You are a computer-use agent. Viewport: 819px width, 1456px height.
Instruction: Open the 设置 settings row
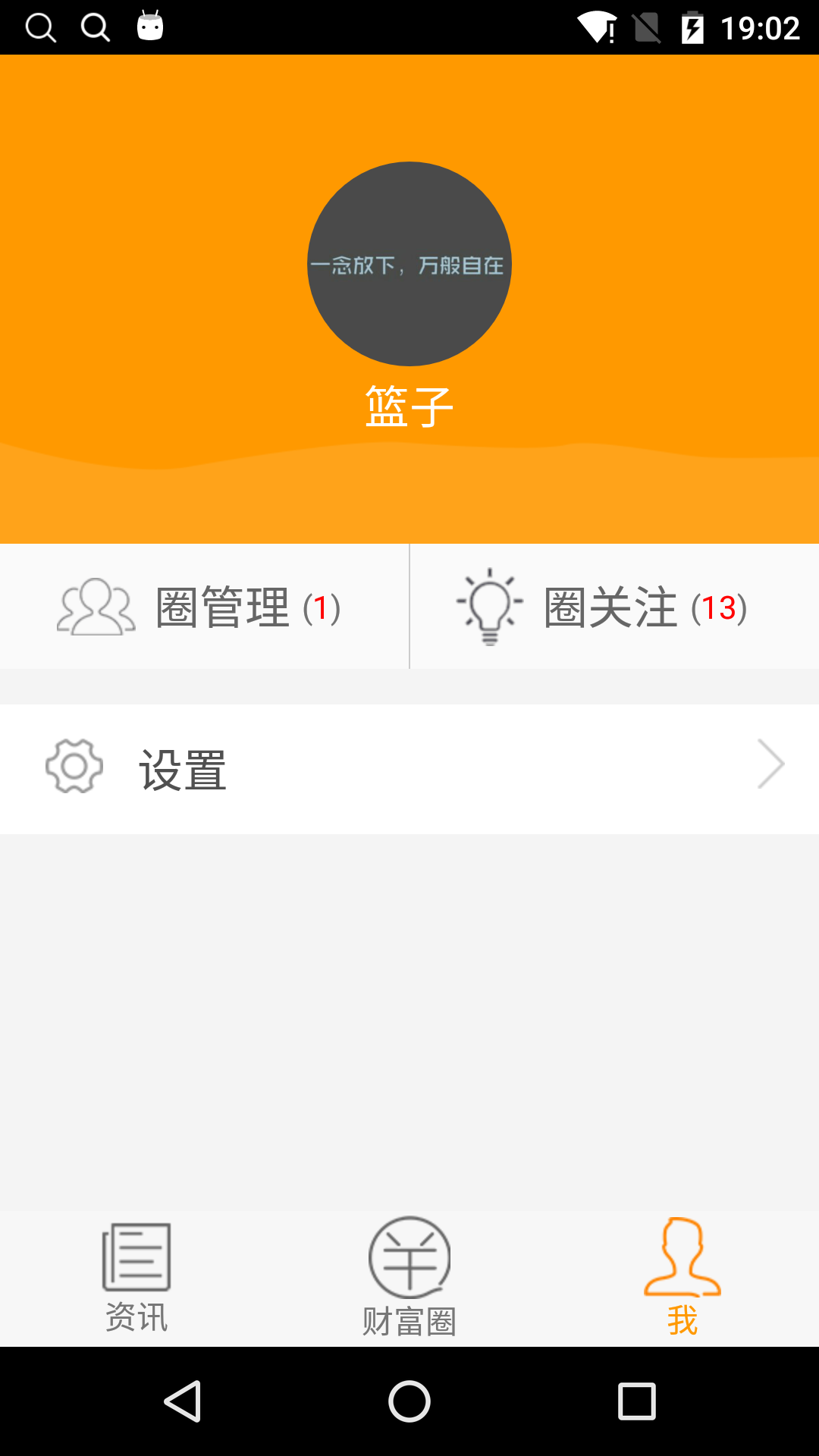pos(409,768)
